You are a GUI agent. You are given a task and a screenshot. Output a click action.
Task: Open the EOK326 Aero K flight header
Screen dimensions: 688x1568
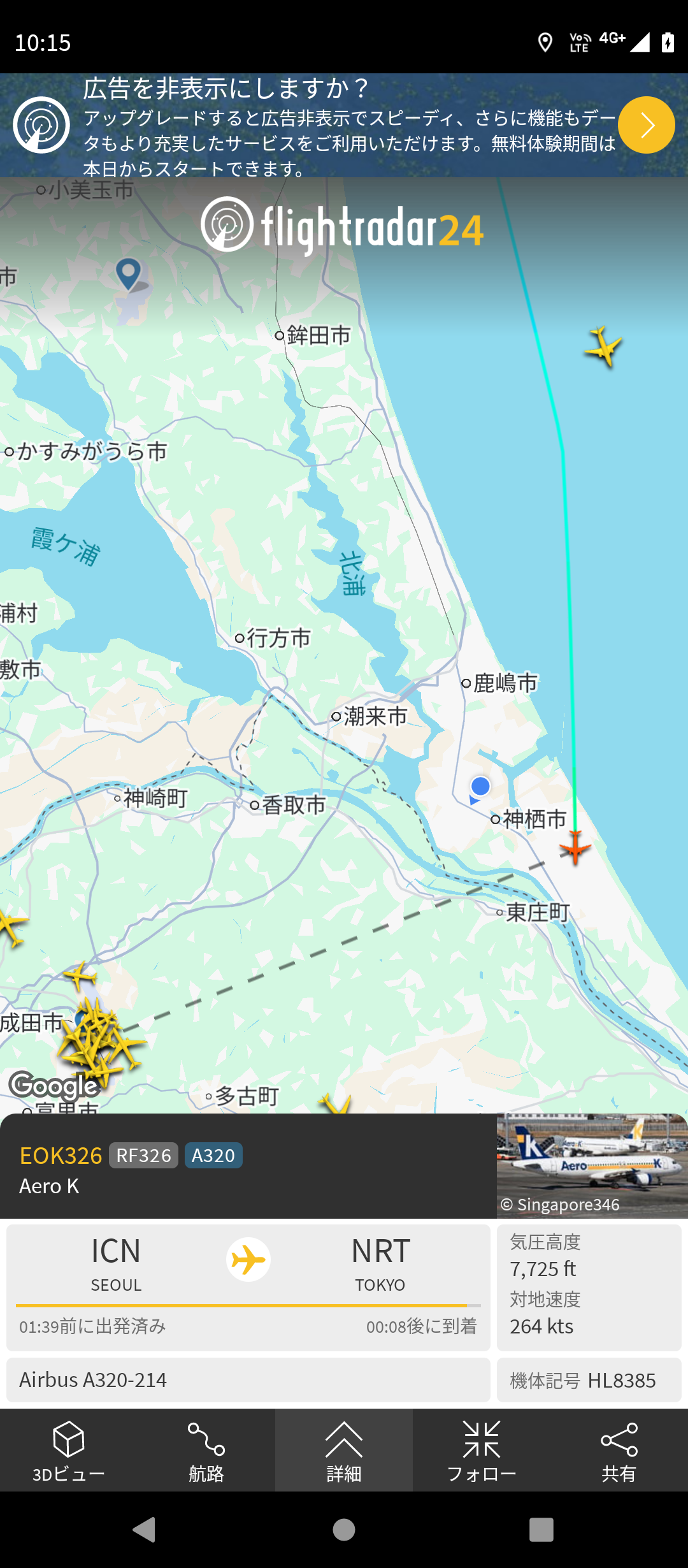pos(248,1168)
